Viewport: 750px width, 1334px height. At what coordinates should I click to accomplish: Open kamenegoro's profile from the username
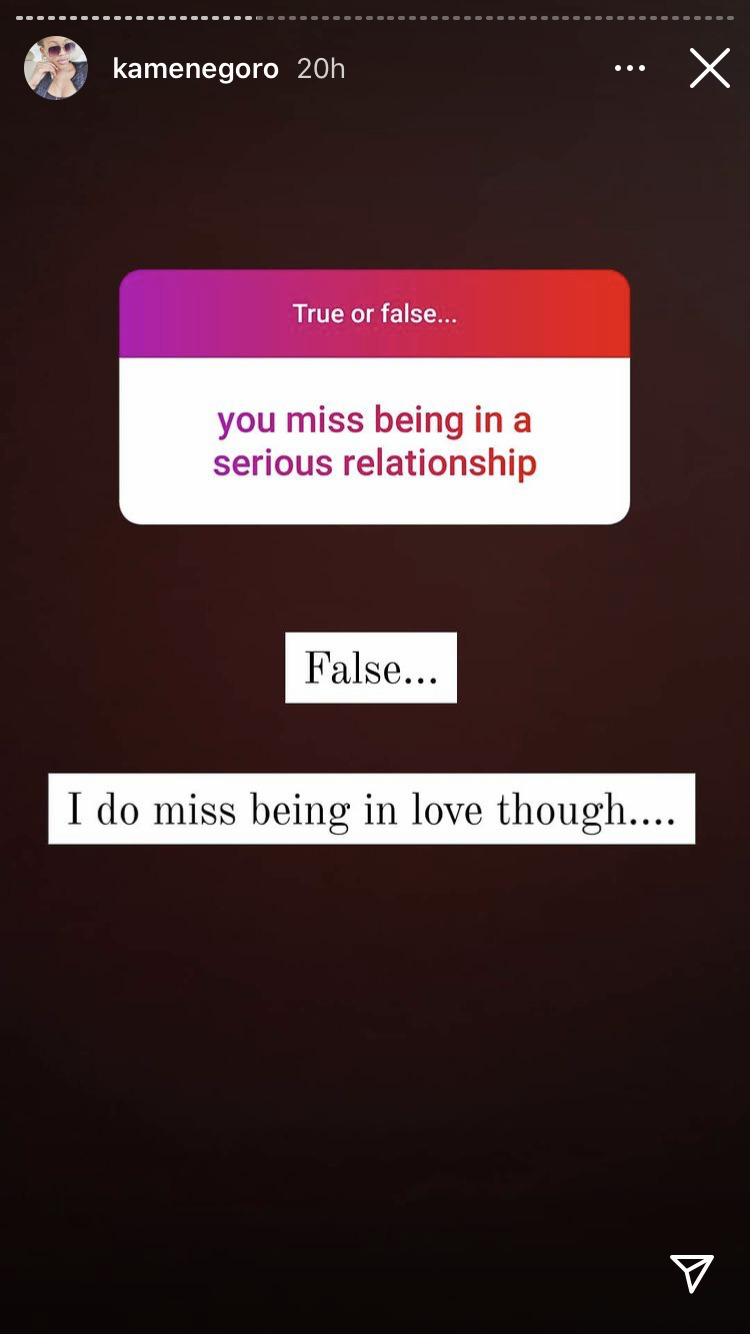[195, 68]
